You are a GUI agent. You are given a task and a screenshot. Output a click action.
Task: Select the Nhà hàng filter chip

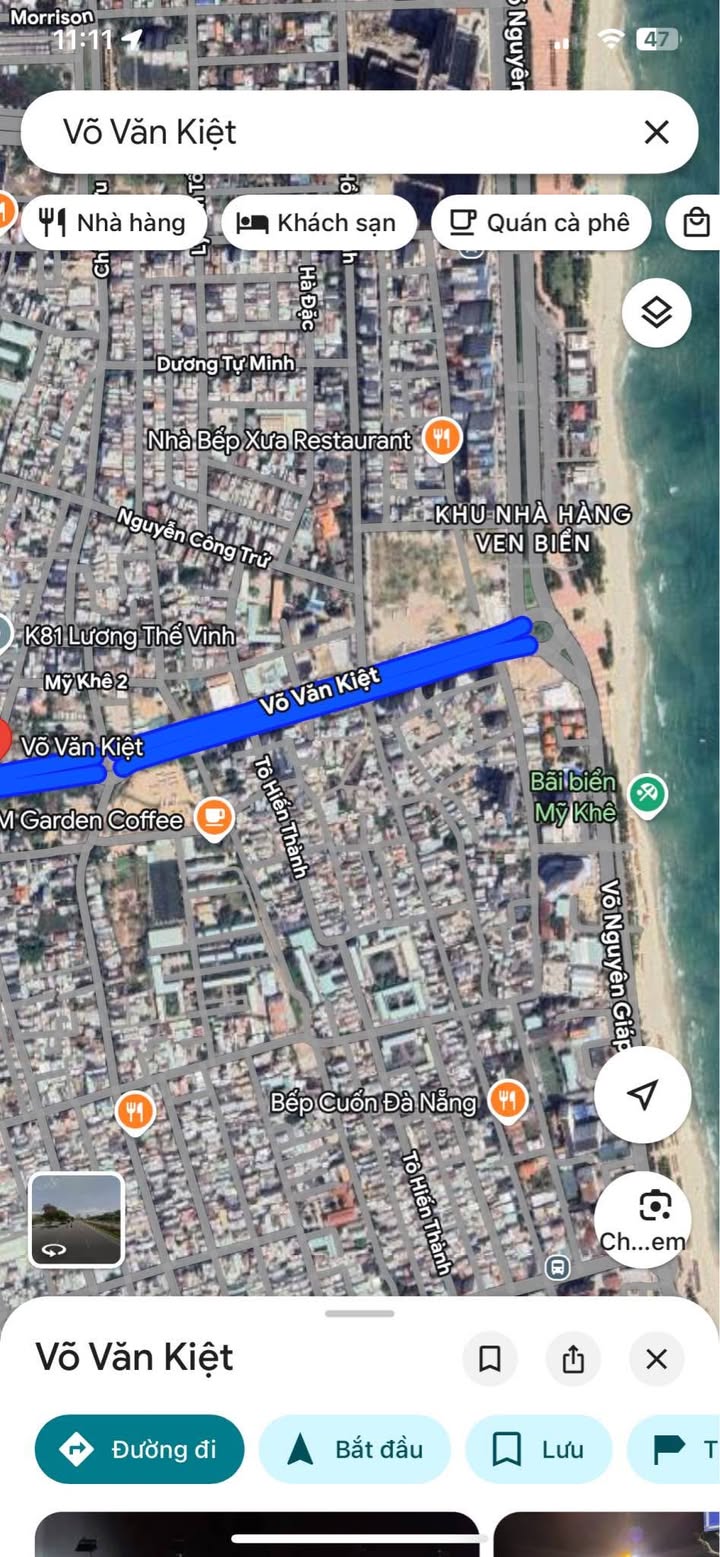[x=114, y=222]
